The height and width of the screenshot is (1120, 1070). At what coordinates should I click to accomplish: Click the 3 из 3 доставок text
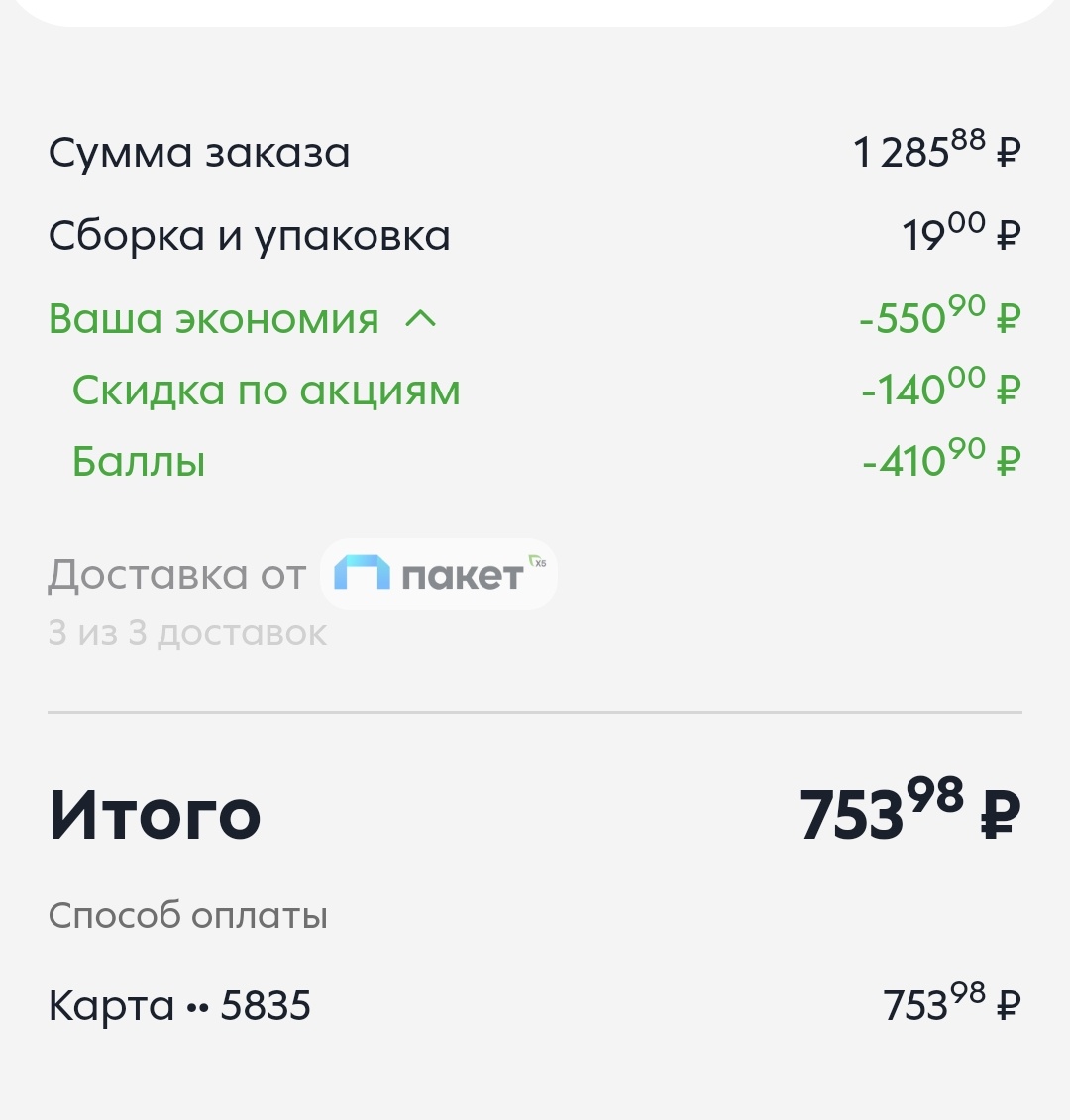(x=187, y=632)
